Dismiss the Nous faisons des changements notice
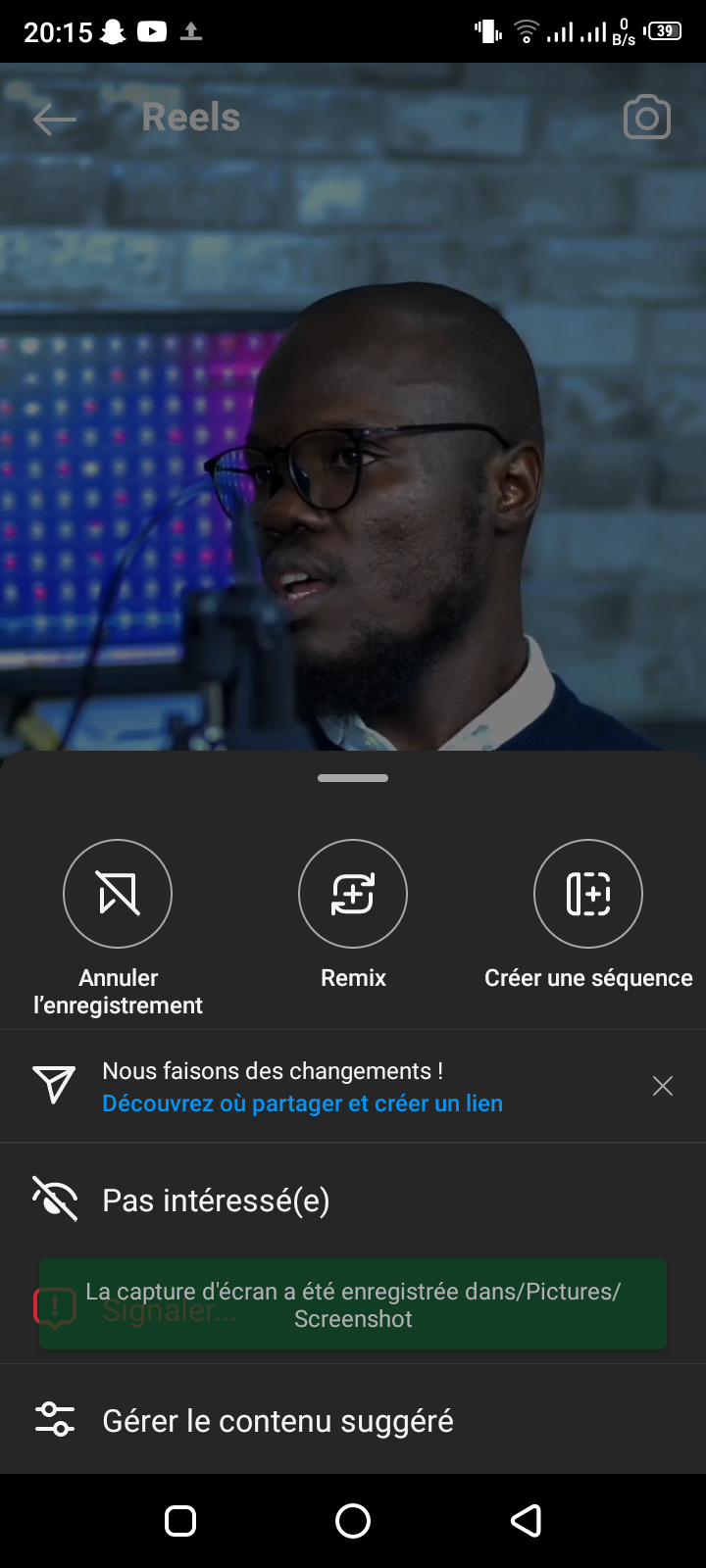 pyautogui.click(x=663, y=1086)
